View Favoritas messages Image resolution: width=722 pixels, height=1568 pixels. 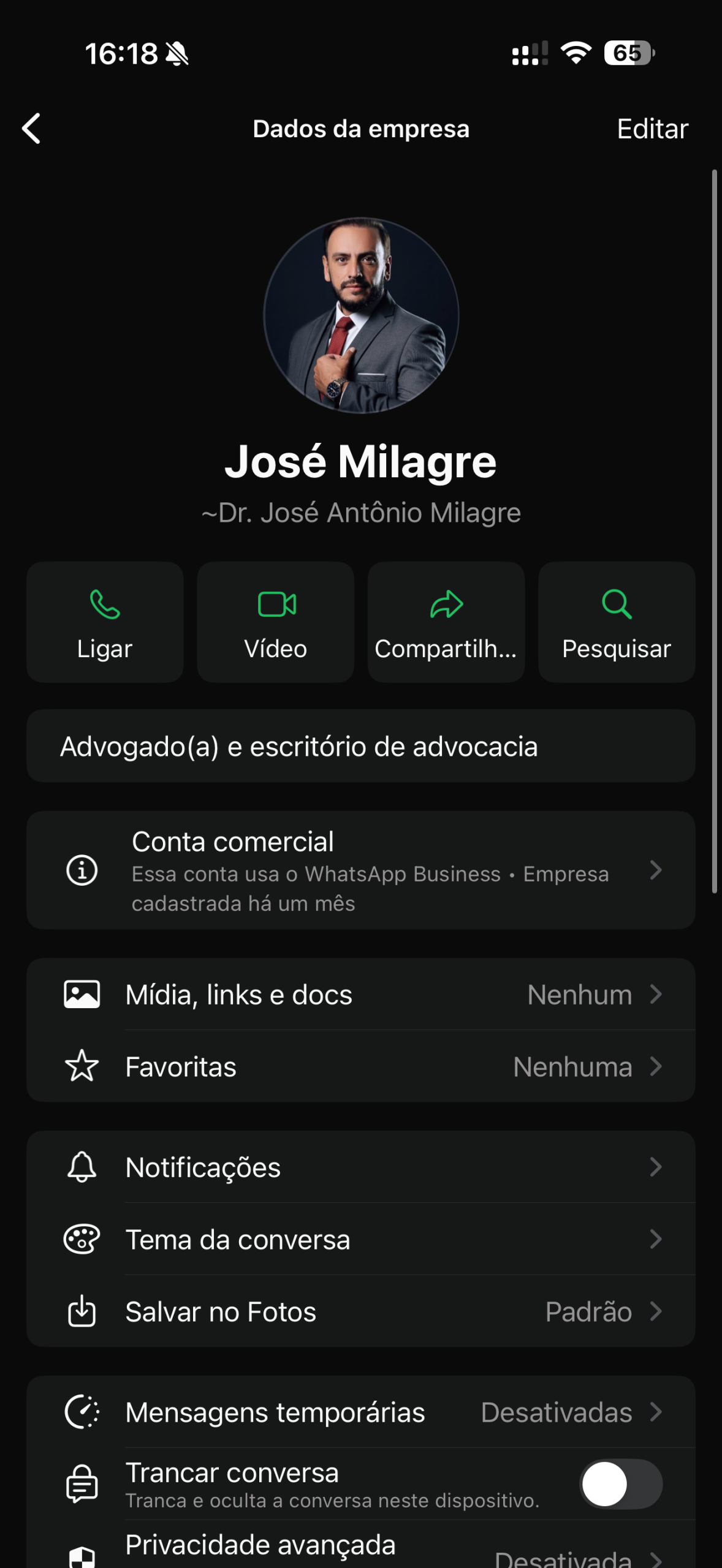(360, 1067)
